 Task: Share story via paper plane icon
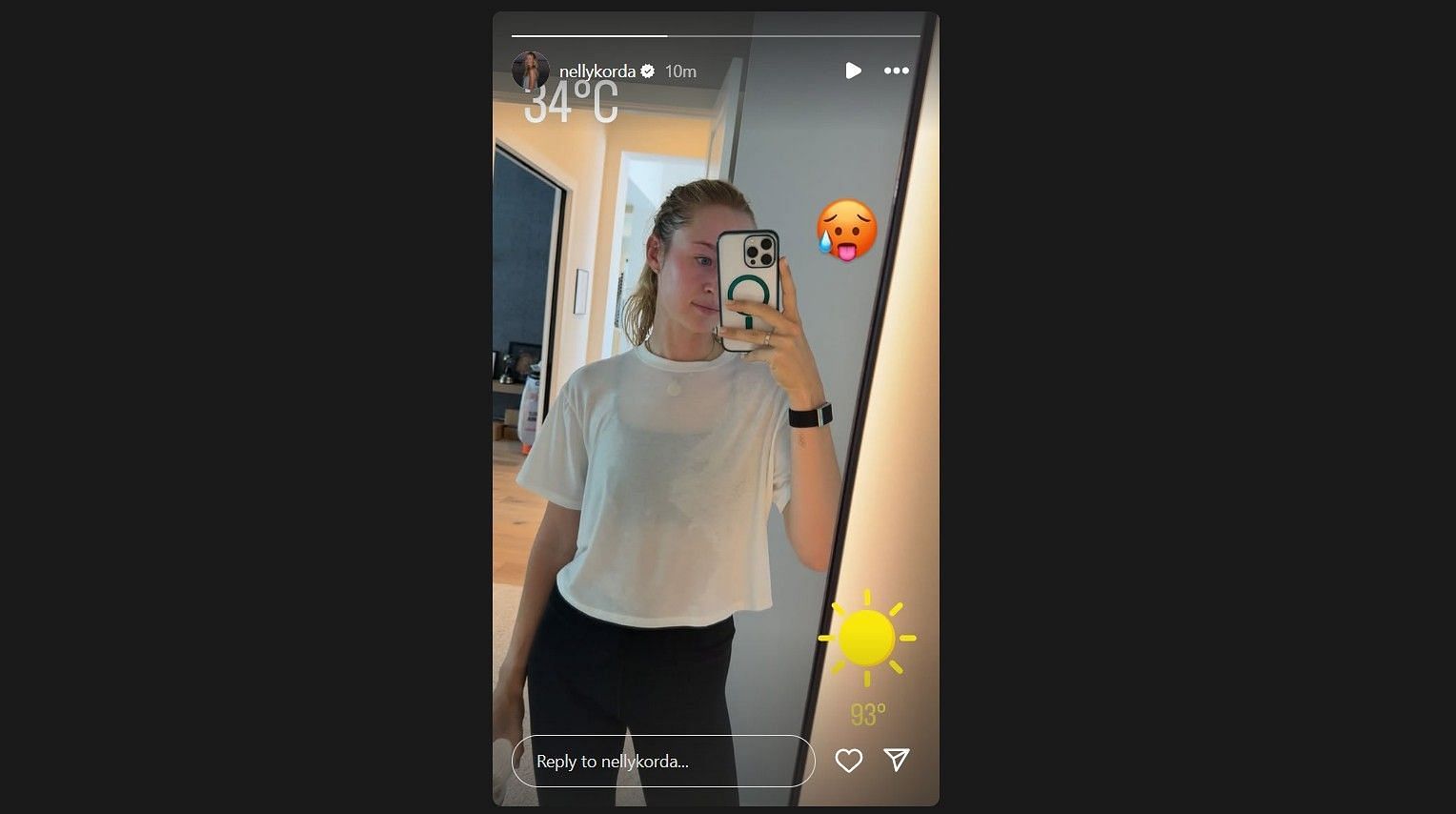[897, 759]
